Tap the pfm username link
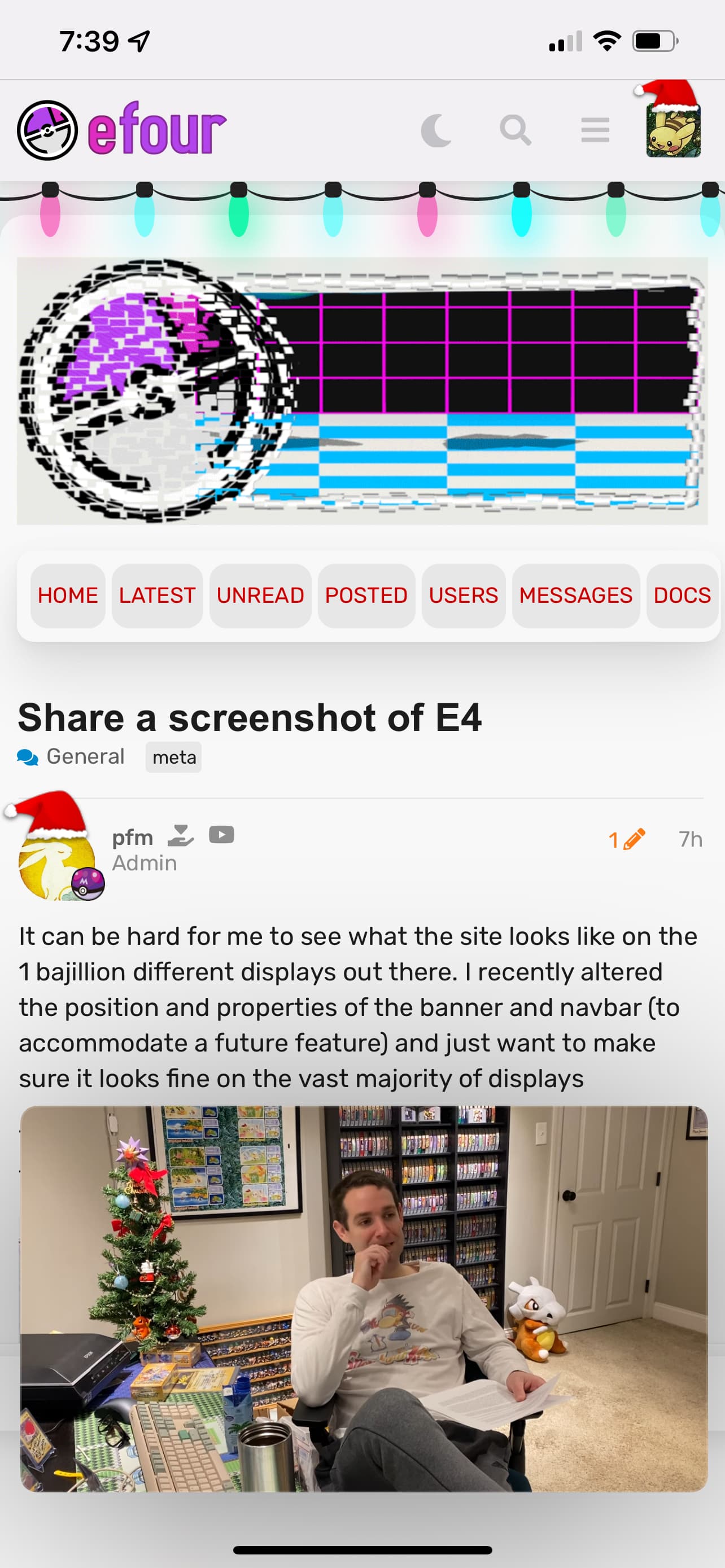Image resolution: width=725 pixels, height=1568 pixels. [x=132, y=838]
